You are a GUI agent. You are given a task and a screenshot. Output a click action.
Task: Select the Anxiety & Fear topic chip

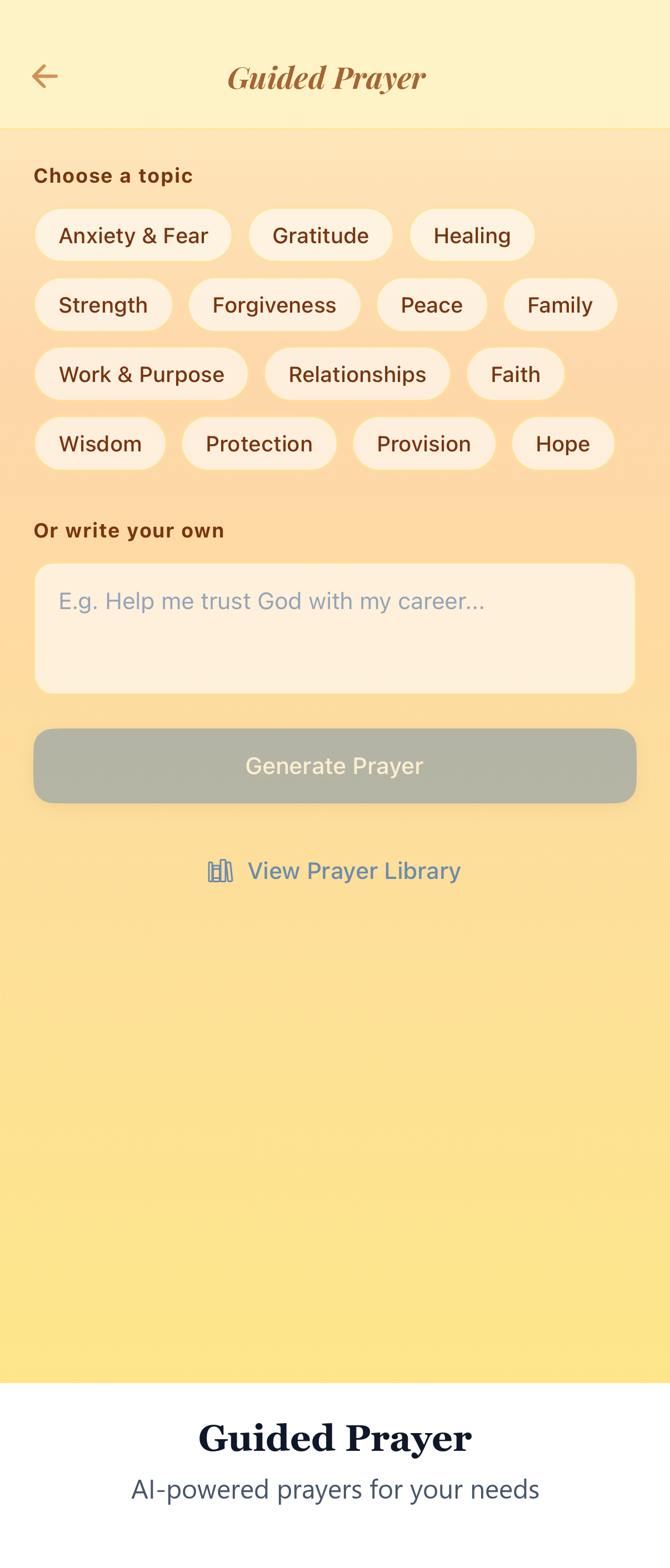click(133, 235)
